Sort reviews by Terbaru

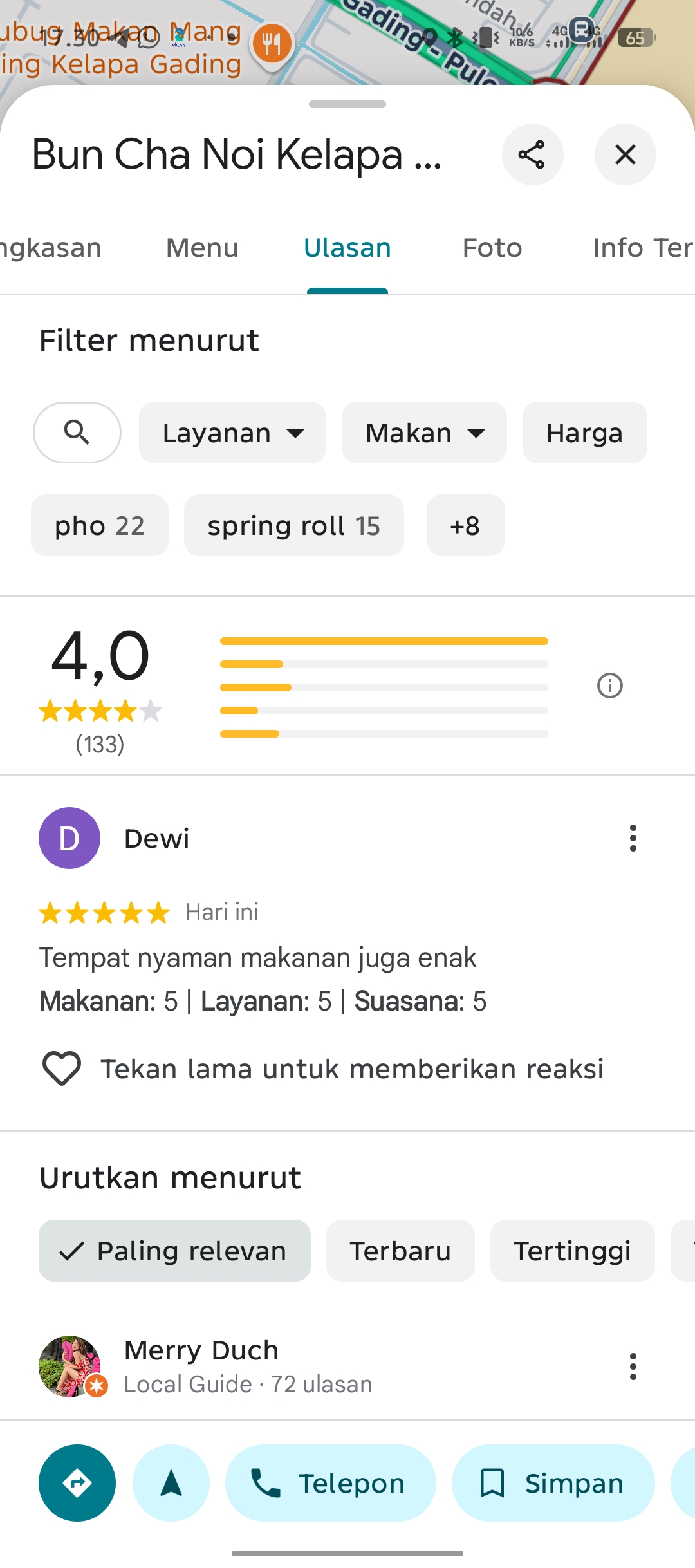pos(400,1251)
